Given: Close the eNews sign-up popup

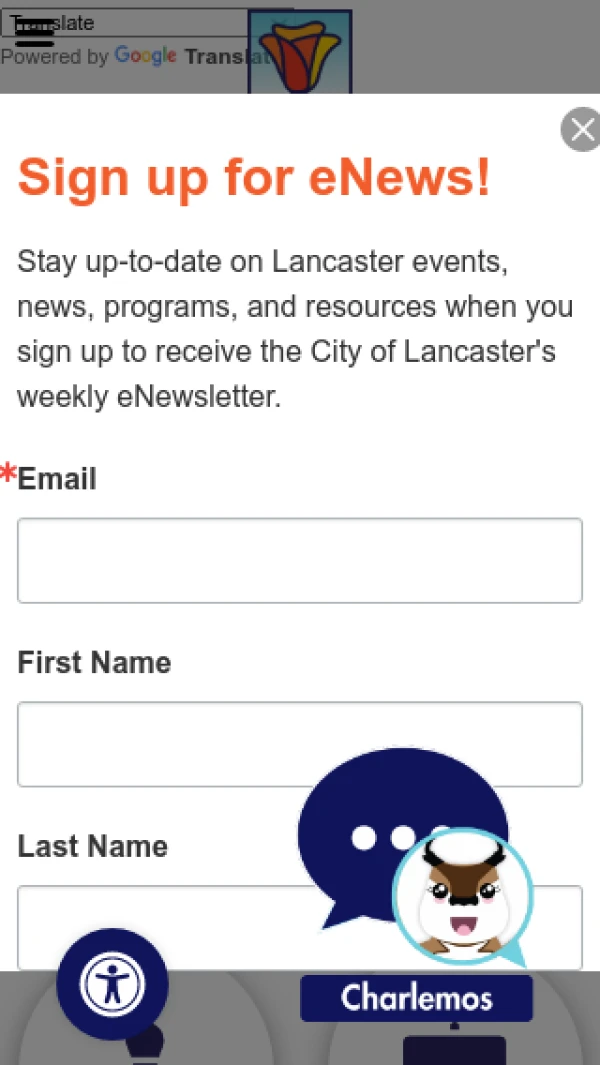Looking at the screenshot, I should pyautogui.click(x=581, y=131).
